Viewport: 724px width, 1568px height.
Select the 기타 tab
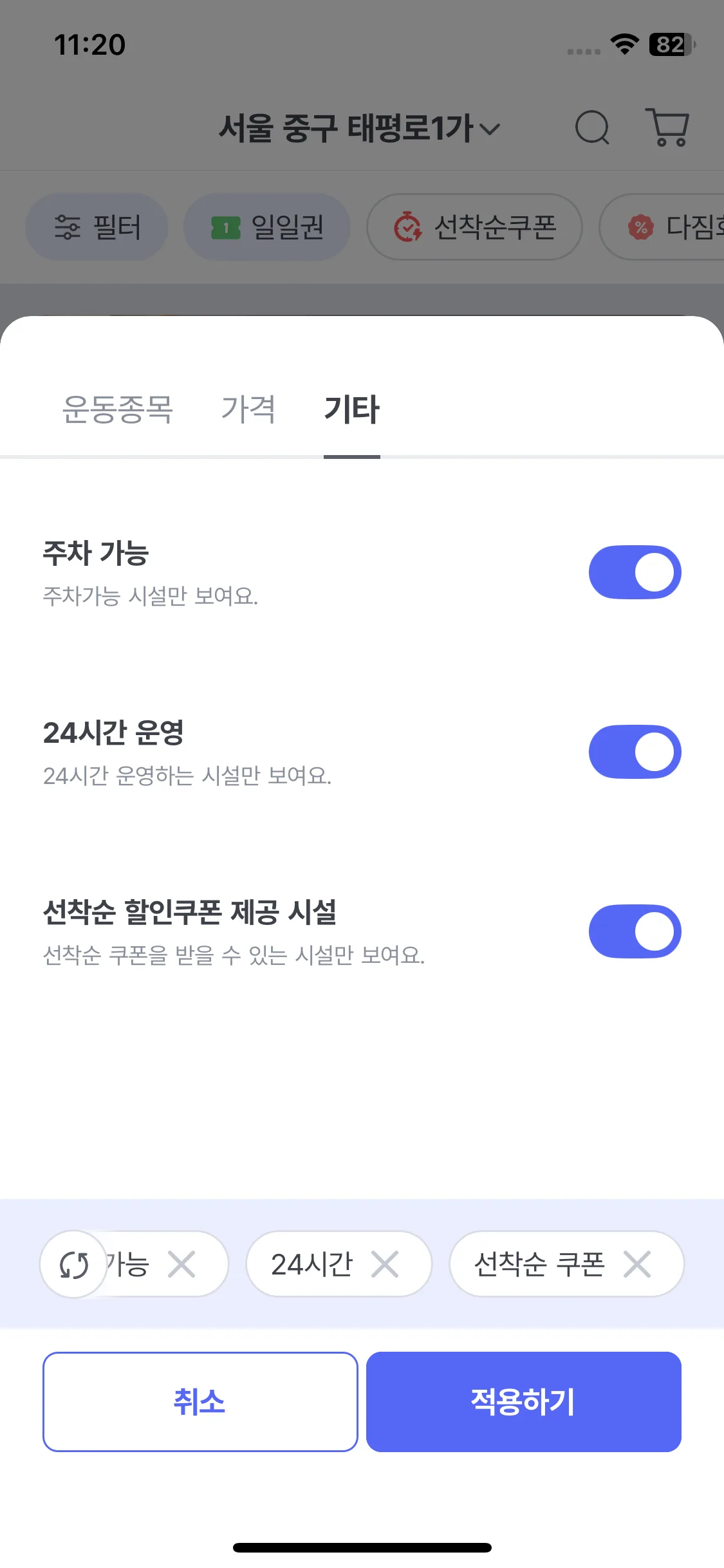coord(351,409)
